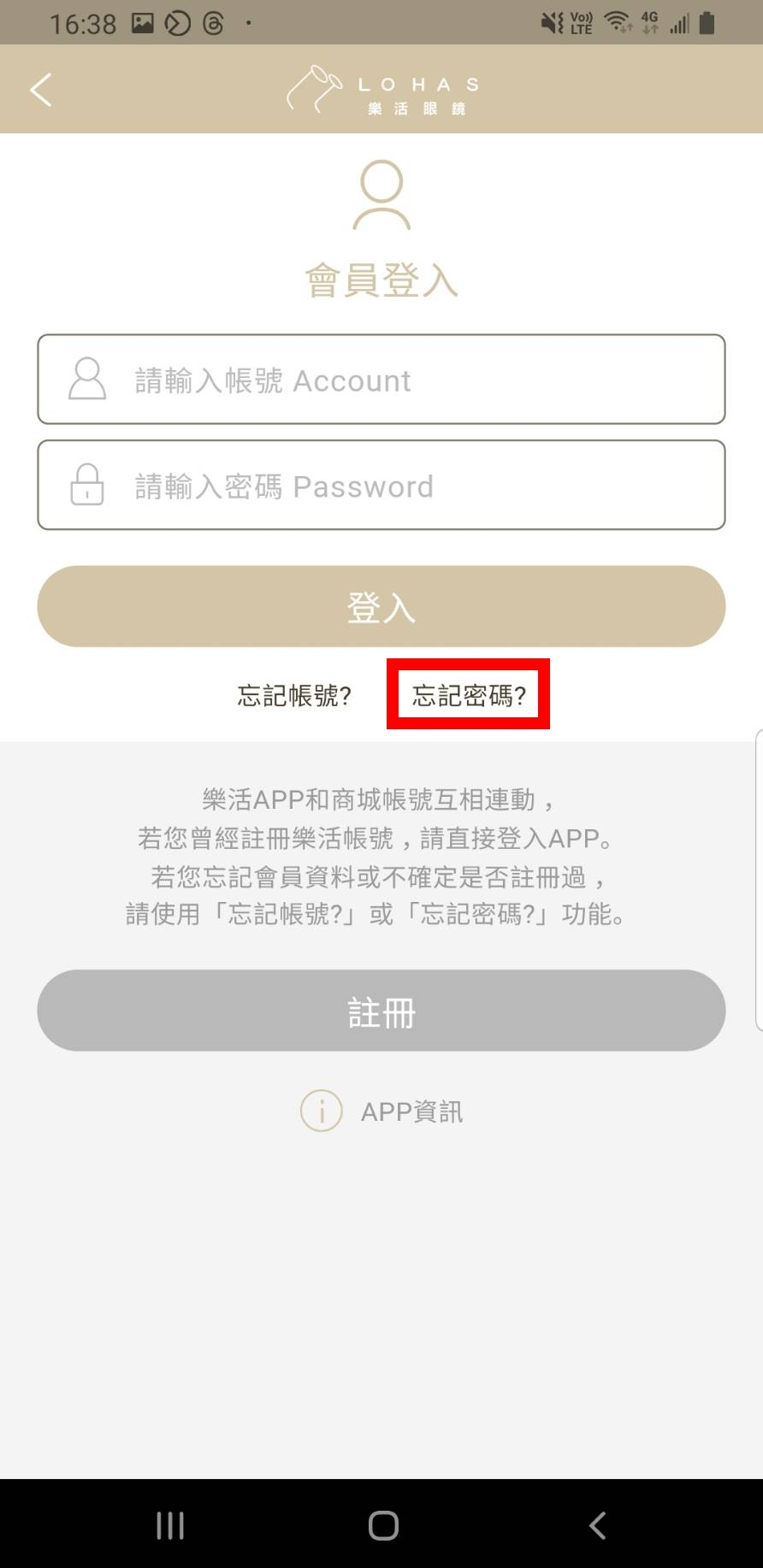
Task: Focus the 請輸入密碼 Password field
Action: [x=381, y=486]
